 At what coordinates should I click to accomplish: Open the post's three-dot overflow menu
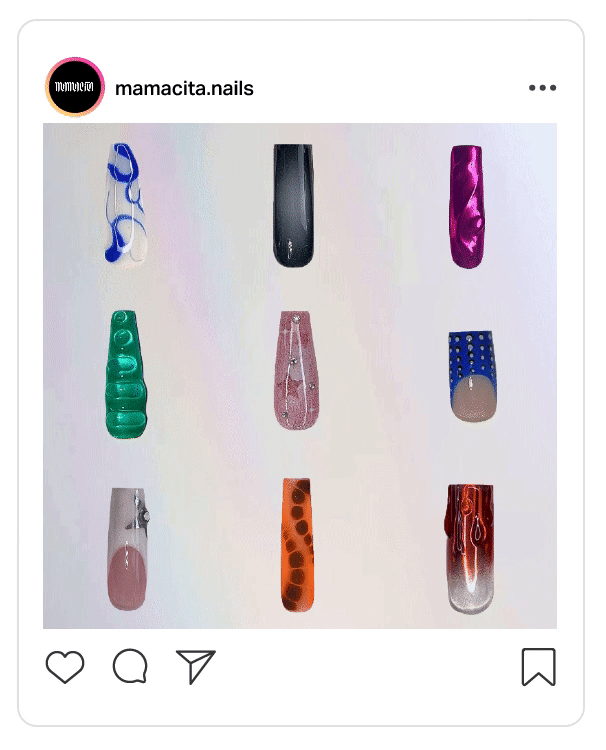point(542,88)
